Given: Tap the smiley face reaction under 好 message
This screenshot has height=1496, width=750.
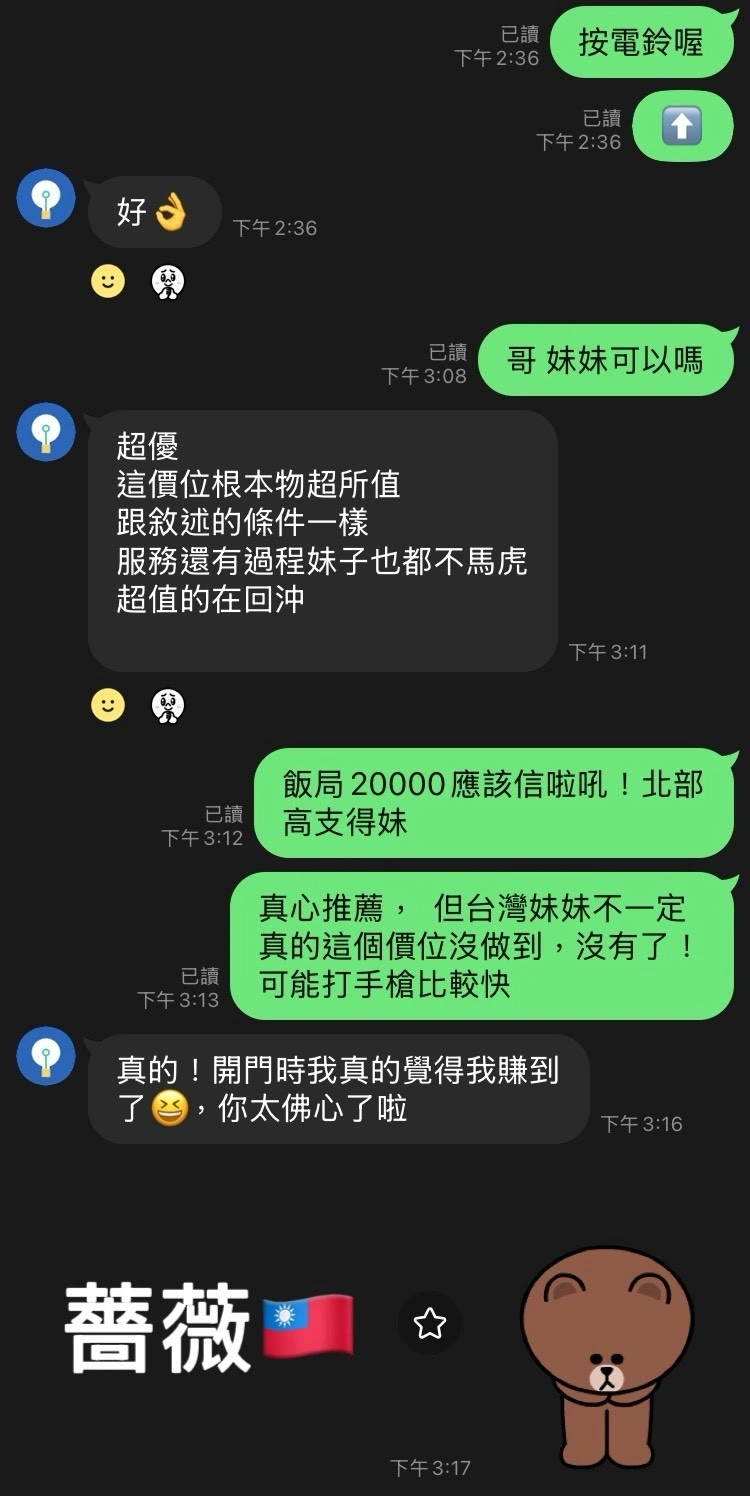Looking at the screenshot, I should coord(107,283).
